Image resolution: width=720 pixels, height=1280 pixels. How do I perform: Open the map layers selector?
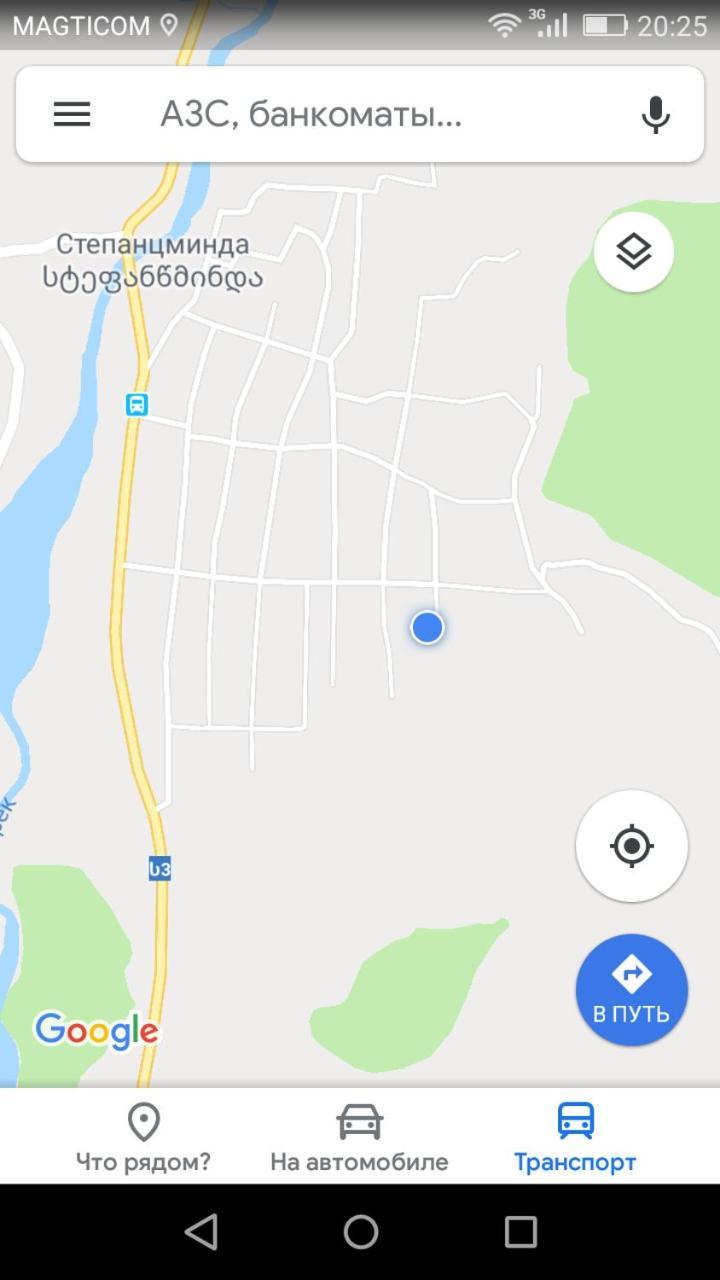click(634, 252)
